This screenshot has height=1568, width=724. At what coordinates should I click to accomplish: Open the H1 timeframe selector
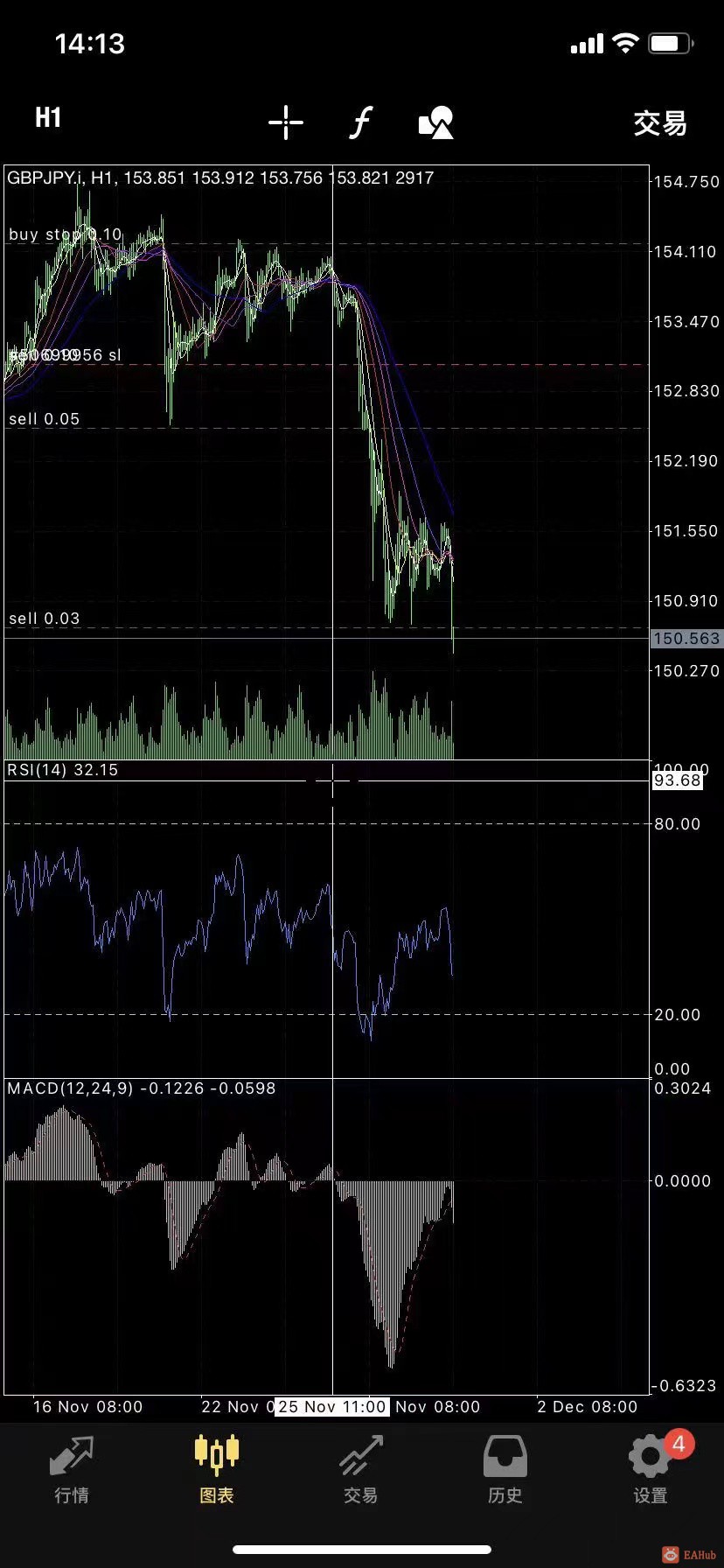48,118
